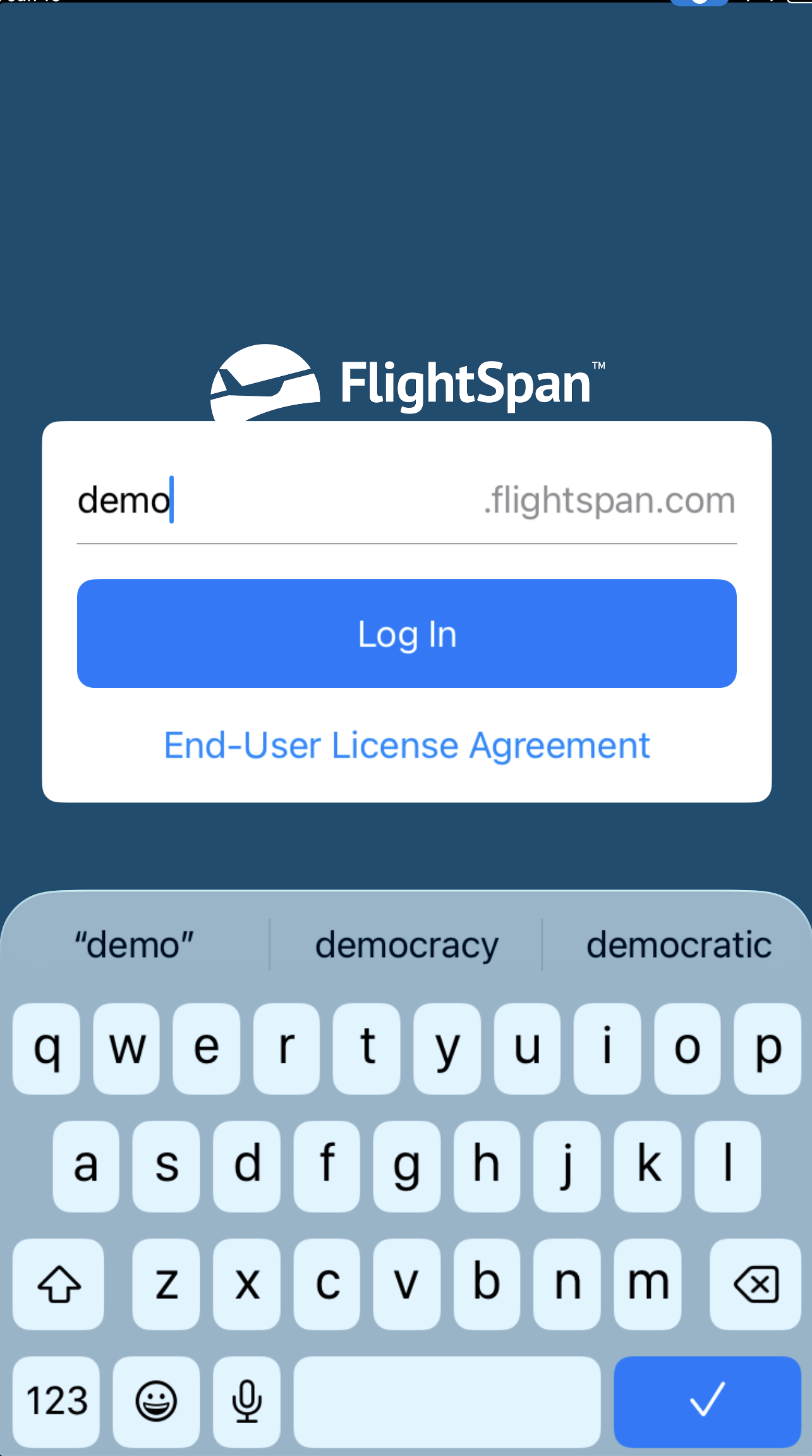
Task: Choose the democratic keyboard suggestion
Action: tap(678, 945)
